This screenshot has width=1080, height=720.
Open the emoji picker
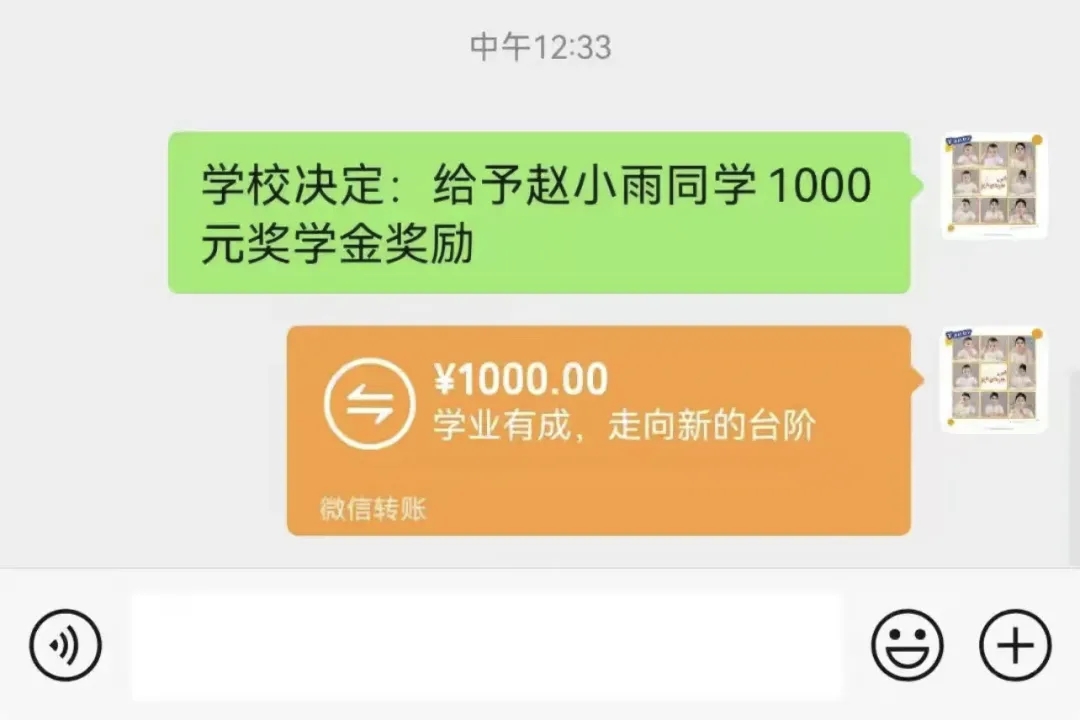click(907, 645)
